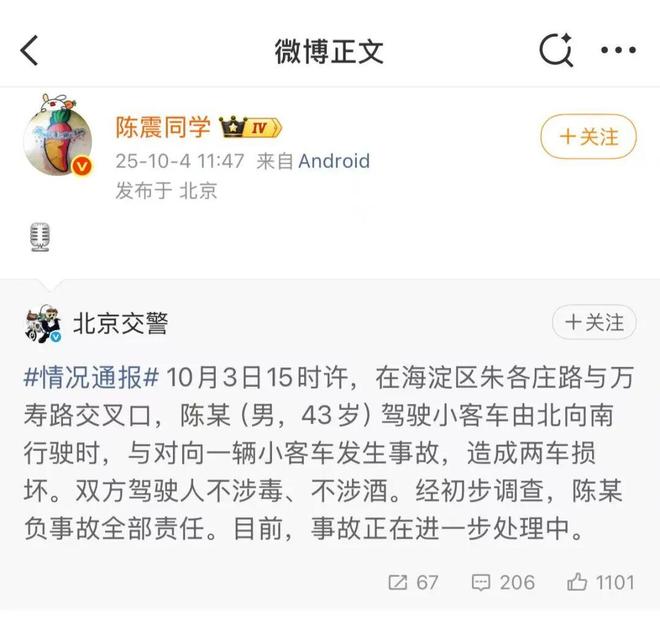
Task: Follow 北京交警 with its 关注 button
Action: 594,322
